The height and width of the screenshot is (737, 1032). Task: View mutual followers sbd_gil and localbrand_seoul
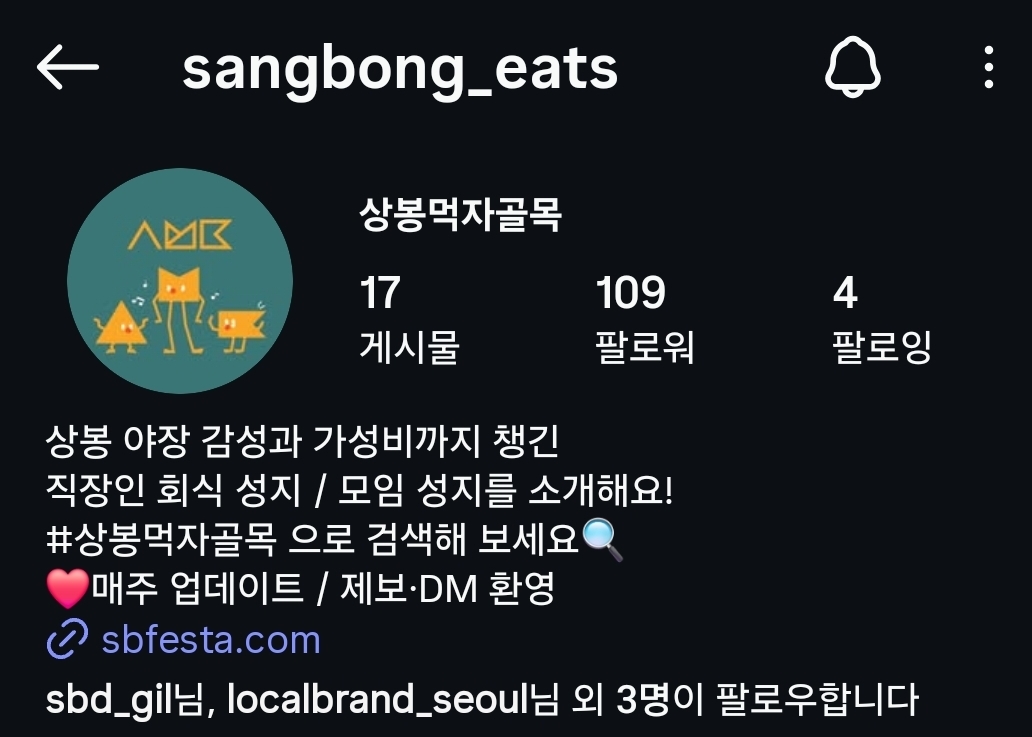tap(480, 700)
